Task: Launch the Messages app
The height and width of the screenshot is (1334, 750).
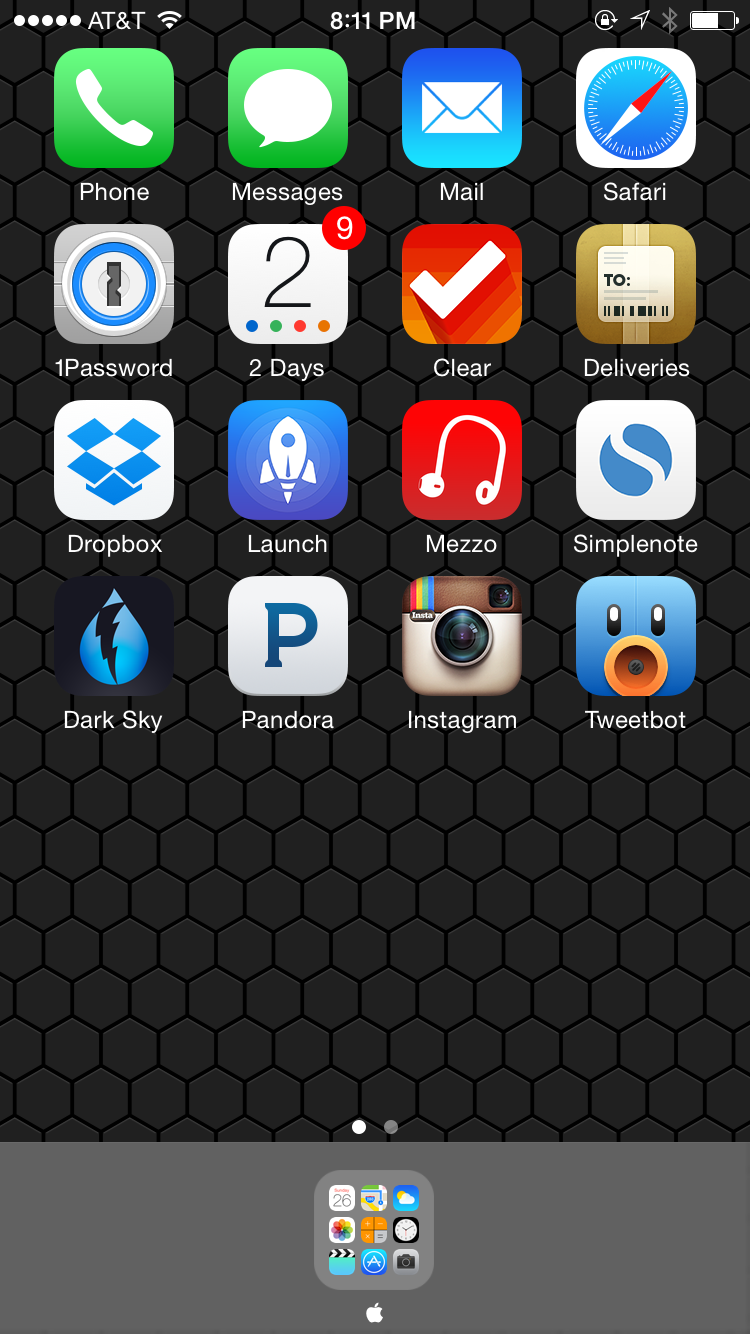Action: click(x=288, y=108)
